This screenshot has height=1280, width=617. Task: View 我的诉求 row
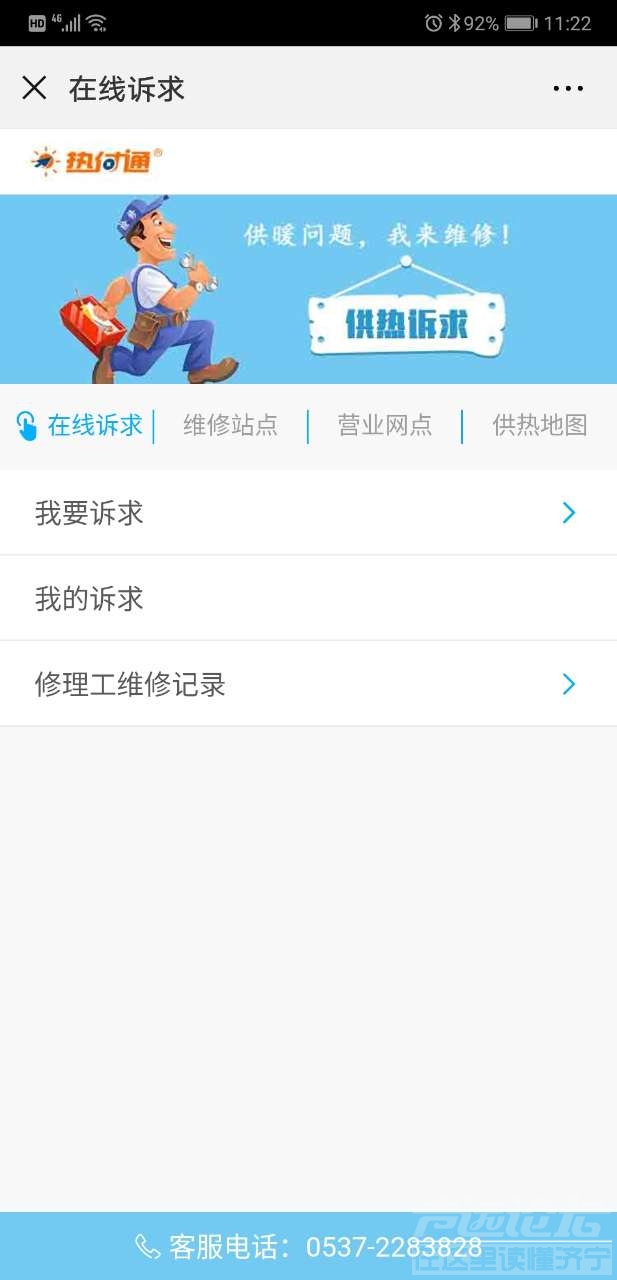coord(308,598)
